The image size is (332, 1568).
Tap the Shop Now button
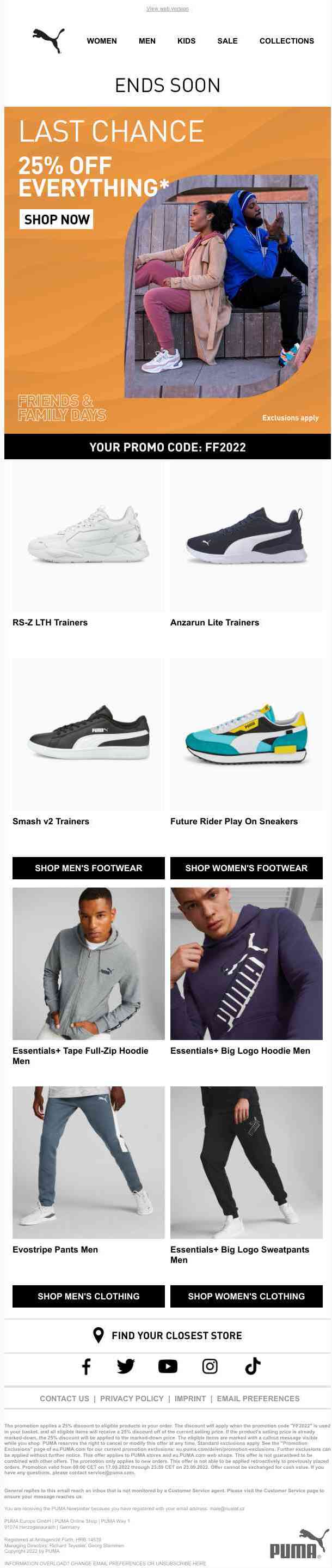(57, 219)
